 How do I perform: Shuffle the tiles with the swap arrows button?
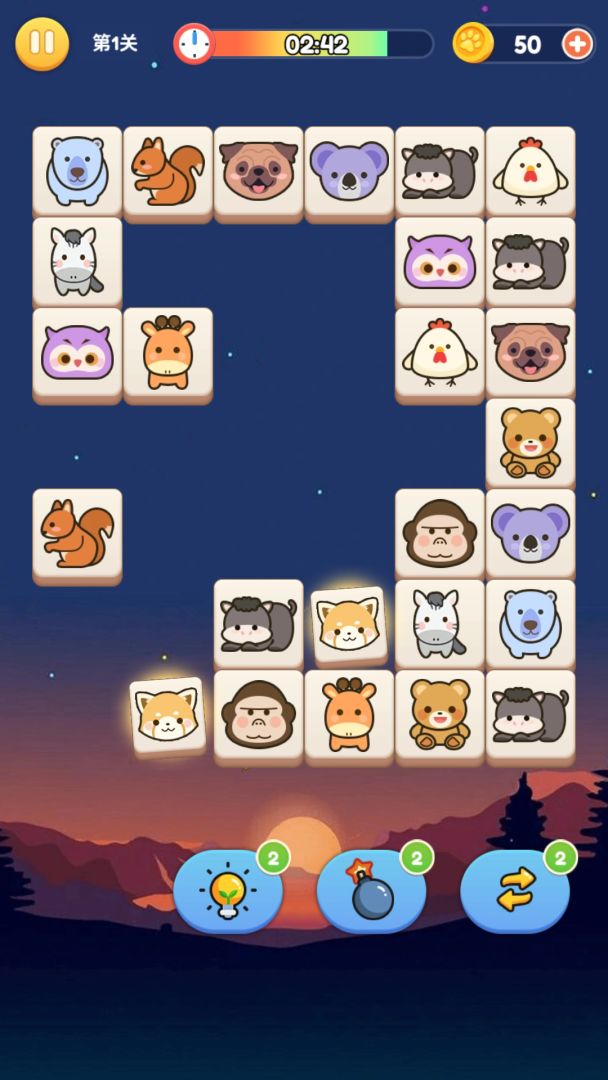pos(515,890)
